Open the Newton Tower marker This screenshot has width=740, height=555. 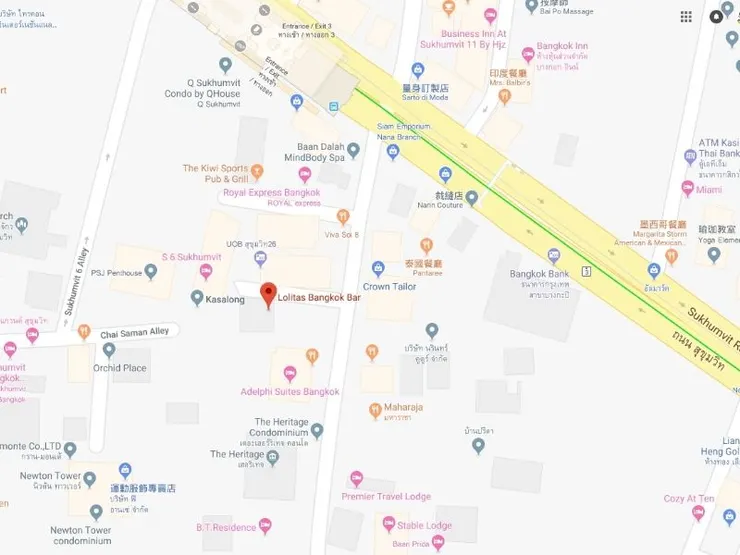90,478
